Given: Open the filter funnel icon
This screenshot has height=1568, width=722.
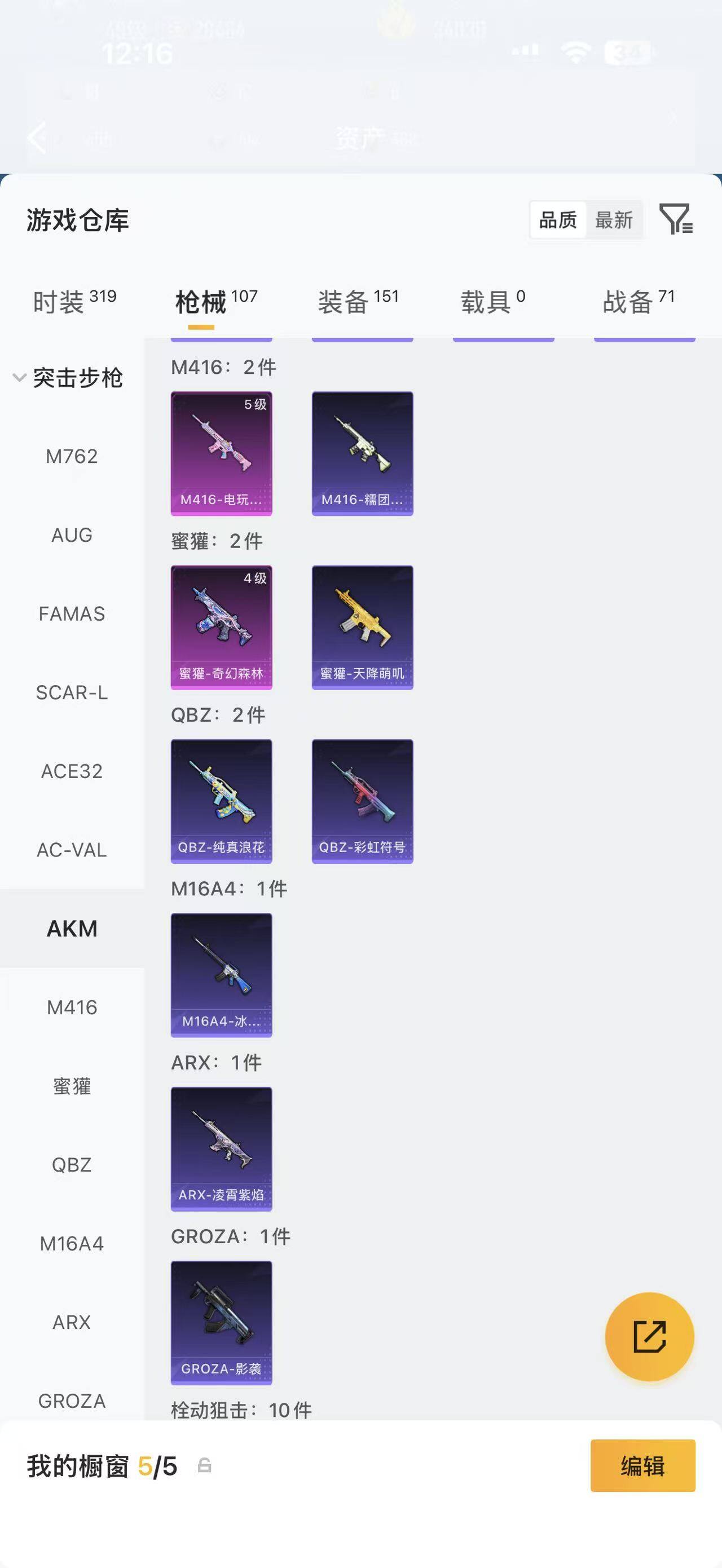Looking at the screenshot, I should (x=676, y=219).
